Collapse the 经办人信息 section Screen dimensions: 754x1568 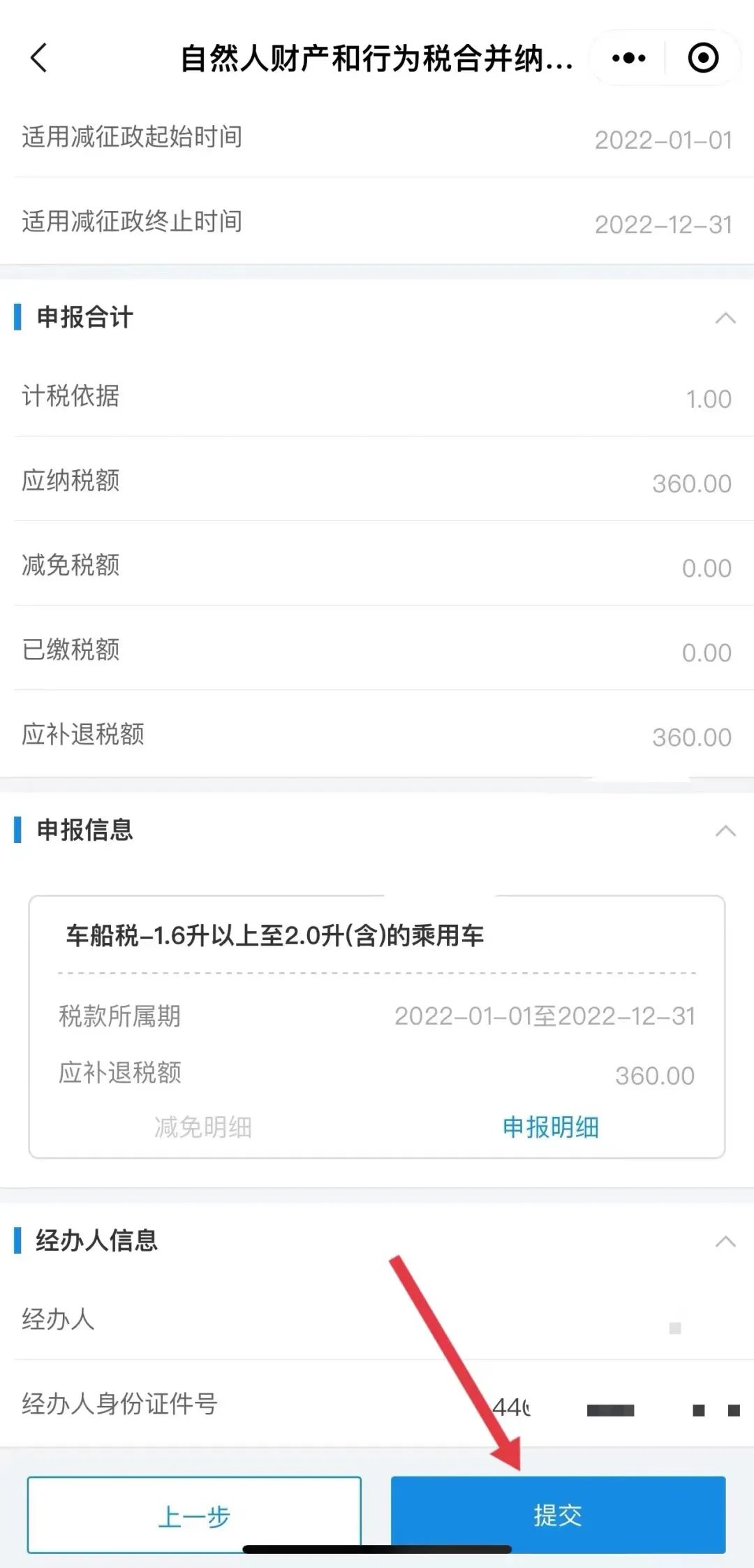pyautogui.click(x=725, y=1241)
